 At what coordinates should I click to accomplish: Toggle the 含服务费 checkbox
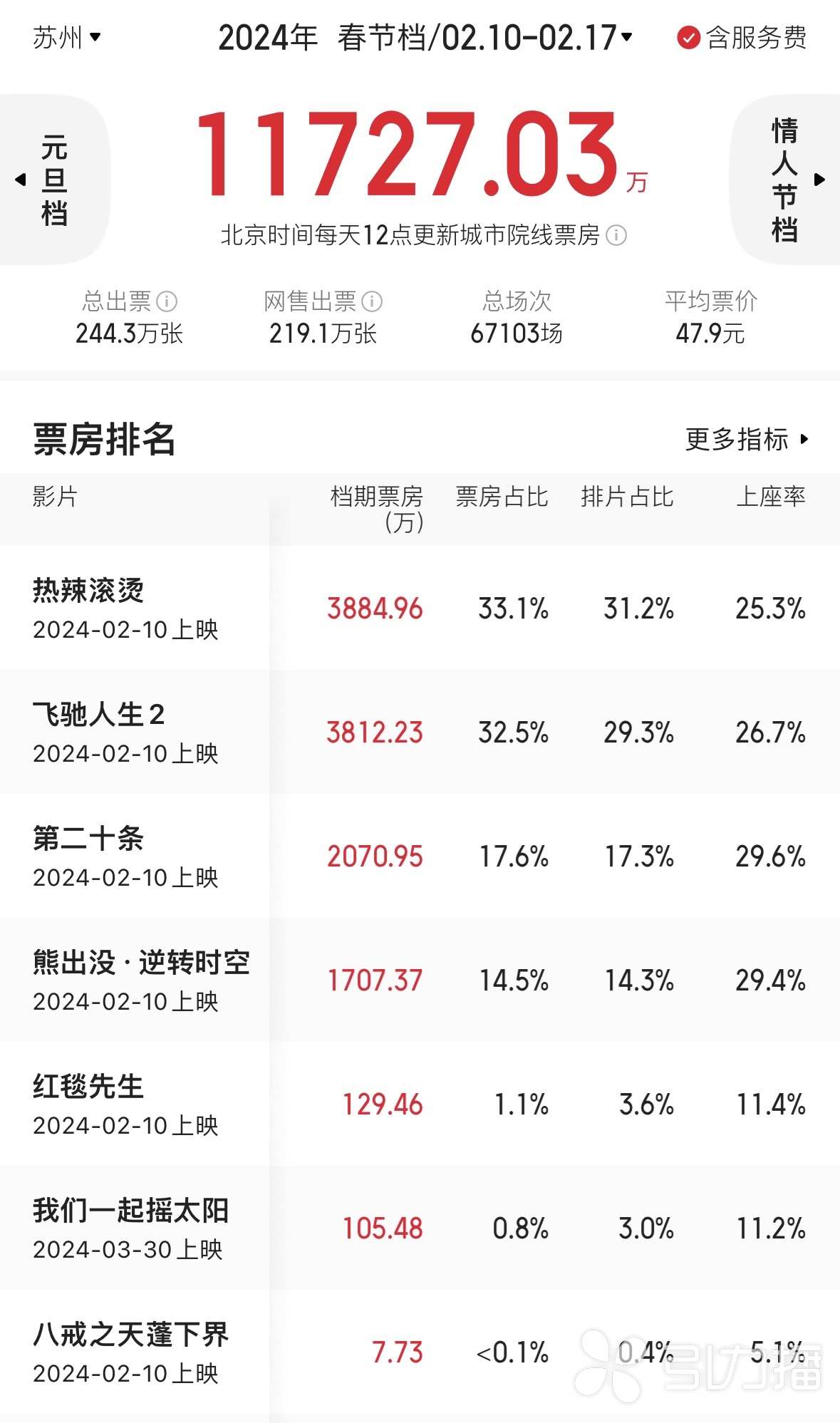pyautogui.click(x=688, y=37)
